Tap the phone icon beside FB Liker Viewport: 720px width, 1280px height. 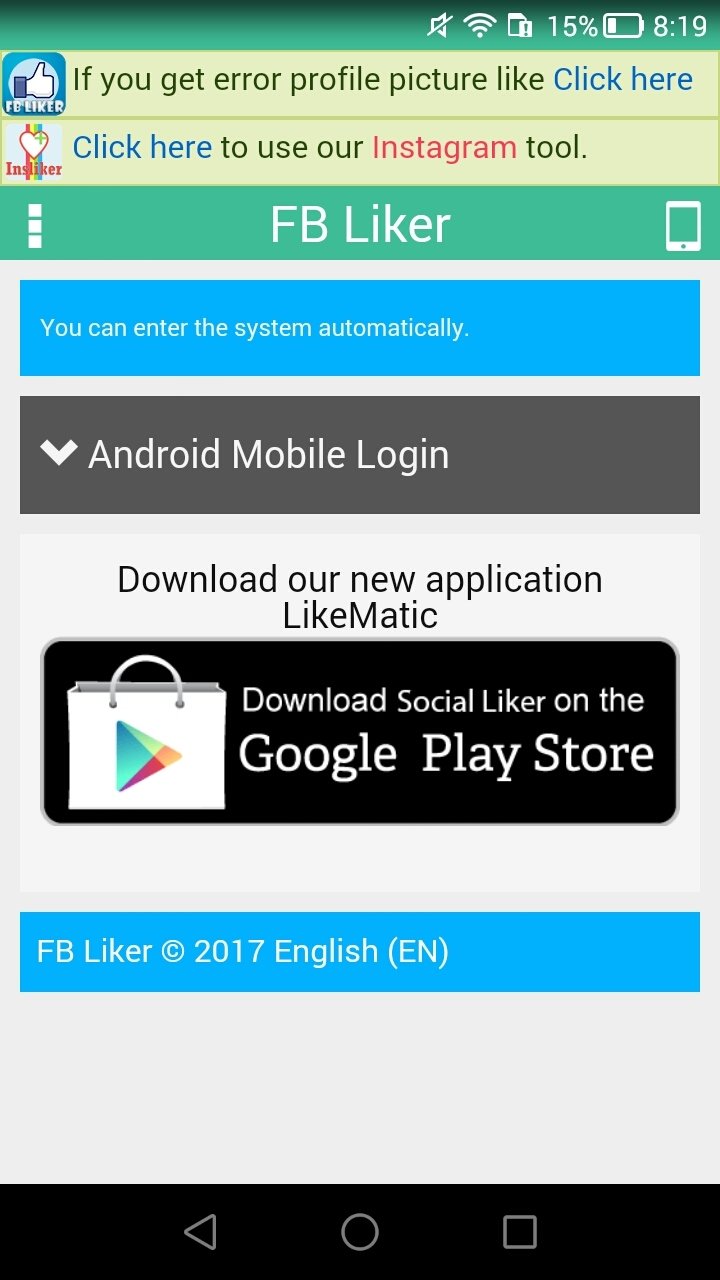pyautogui.click(x=684, y=226)
